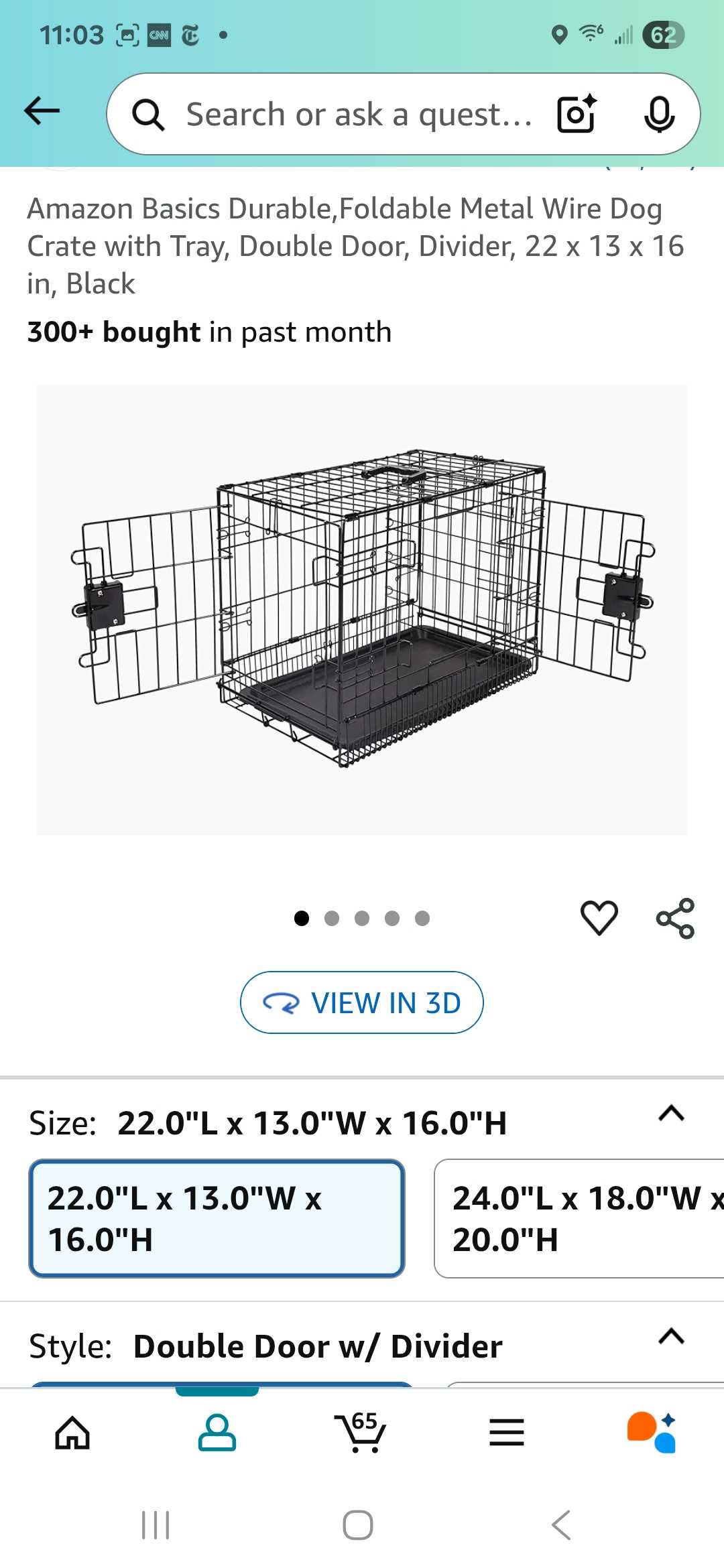Open the hamburger menu tab

coord(507,1433)
